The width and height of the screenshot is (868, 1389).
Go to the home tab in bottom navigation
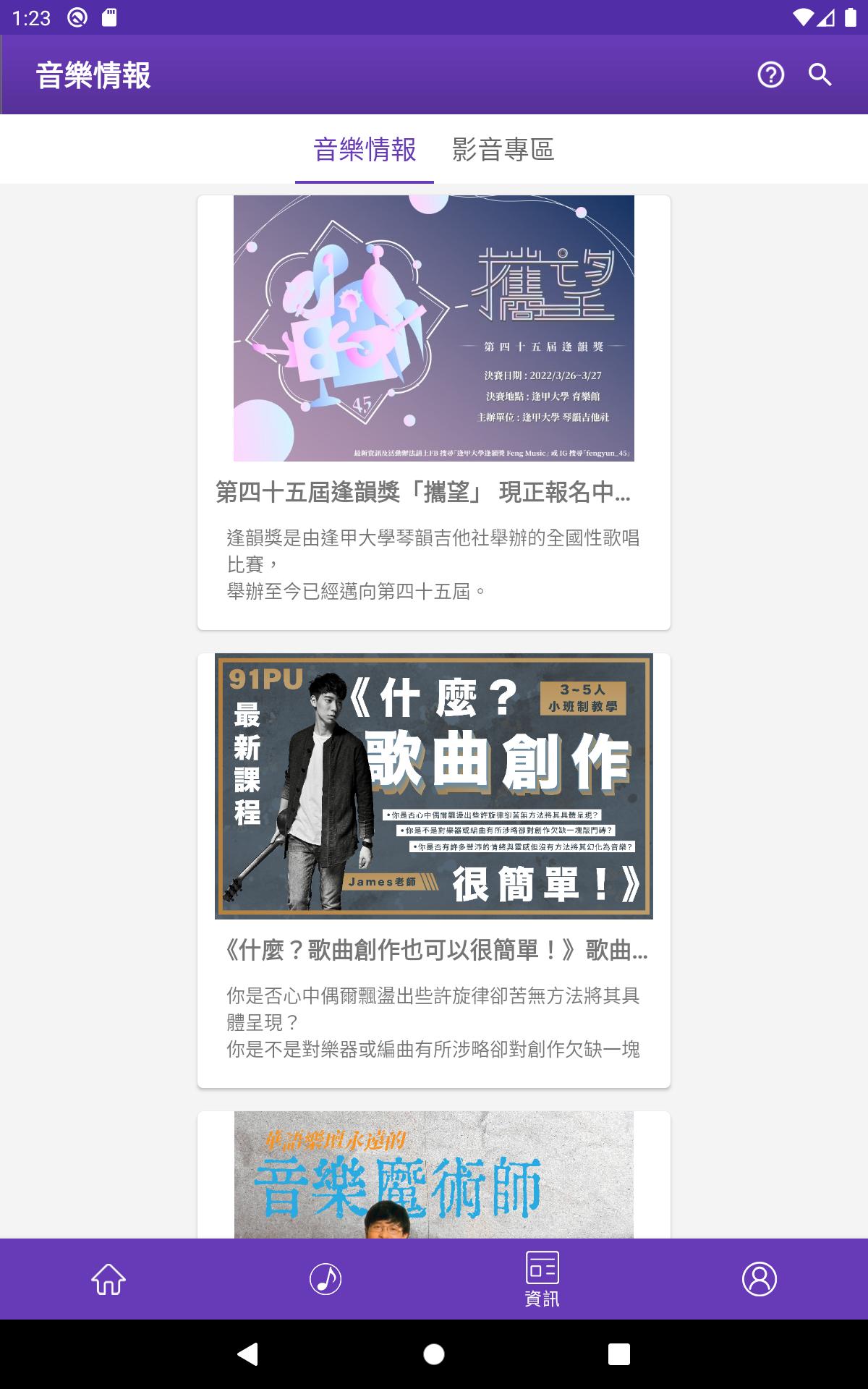point(109,1279)
